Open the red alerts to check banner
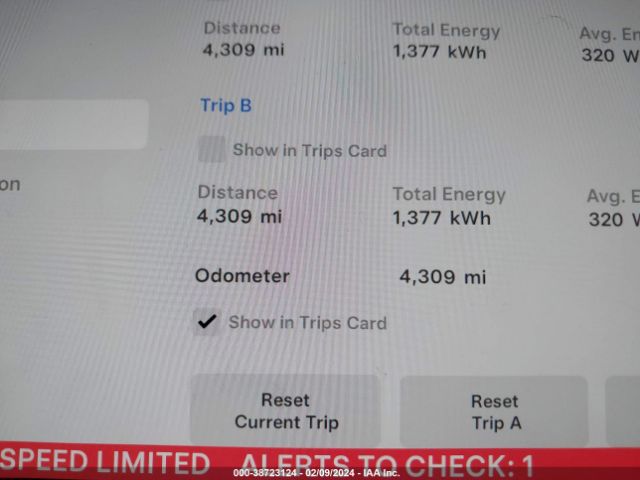 (320, 462)
